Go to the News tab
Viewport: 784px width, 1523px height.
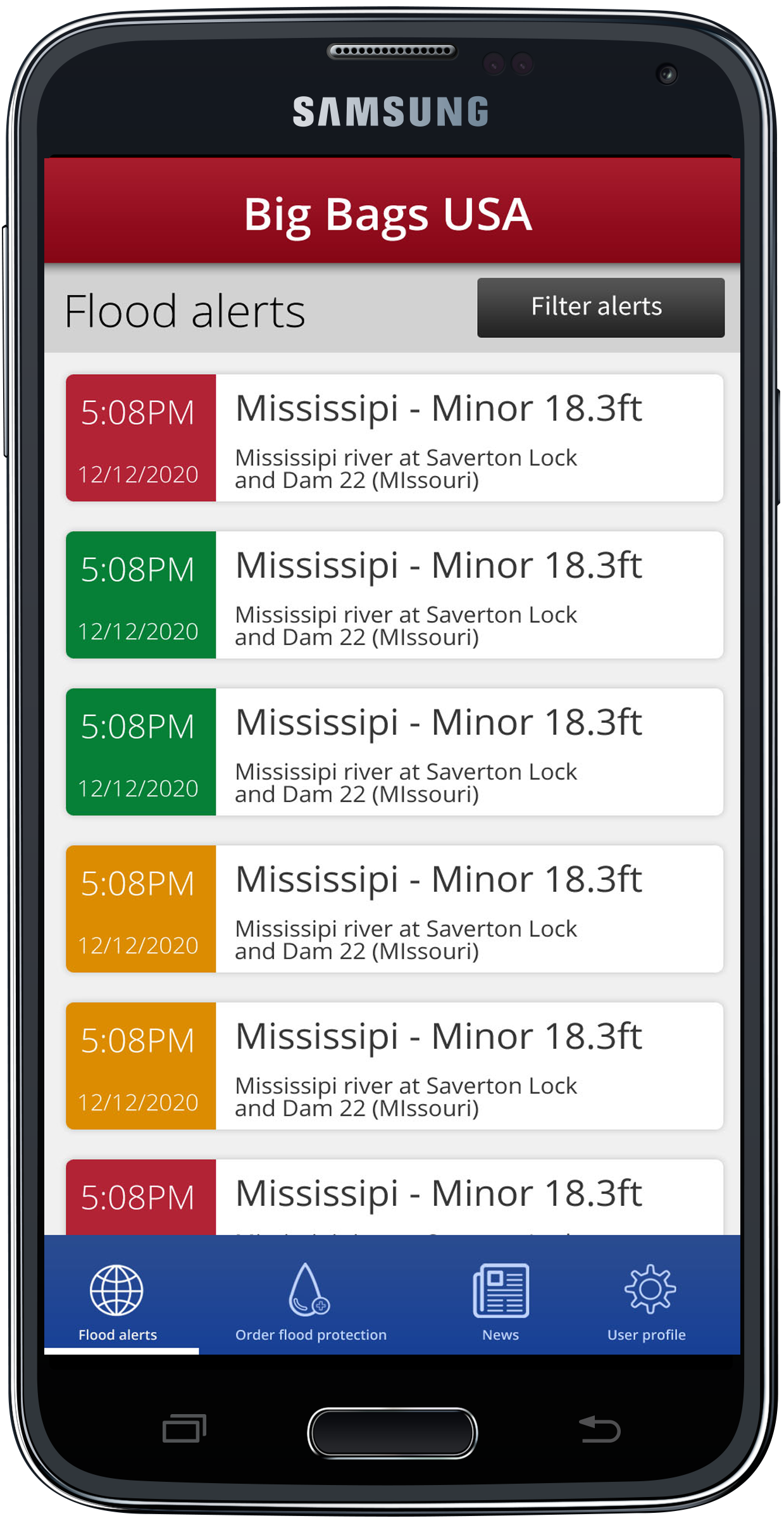(x=500, y=1303)
